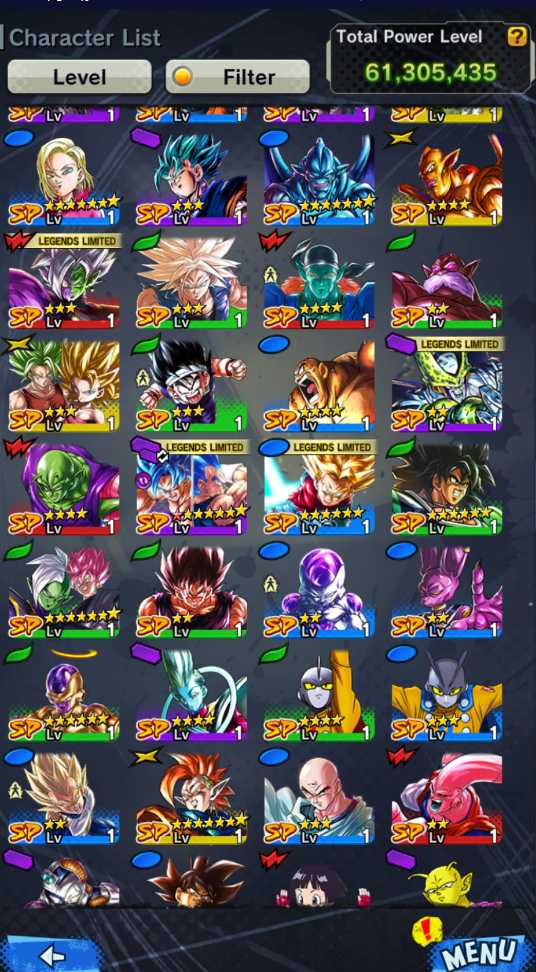Screen dimensions: 536x972
Task: Open the Whis character card
Action: (191, 694)
